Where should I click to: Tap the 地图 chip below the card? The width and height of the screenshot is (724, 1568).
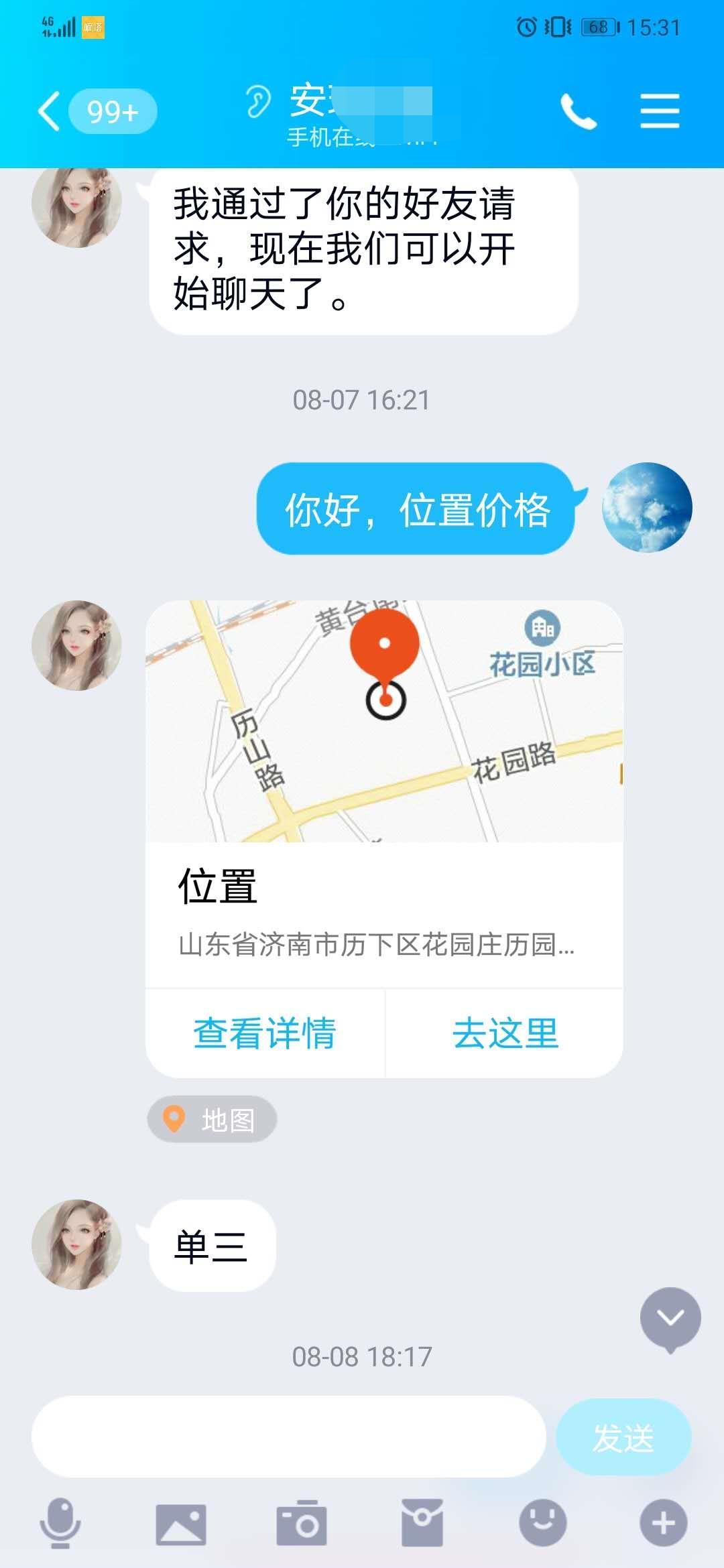pos(212,1119)
